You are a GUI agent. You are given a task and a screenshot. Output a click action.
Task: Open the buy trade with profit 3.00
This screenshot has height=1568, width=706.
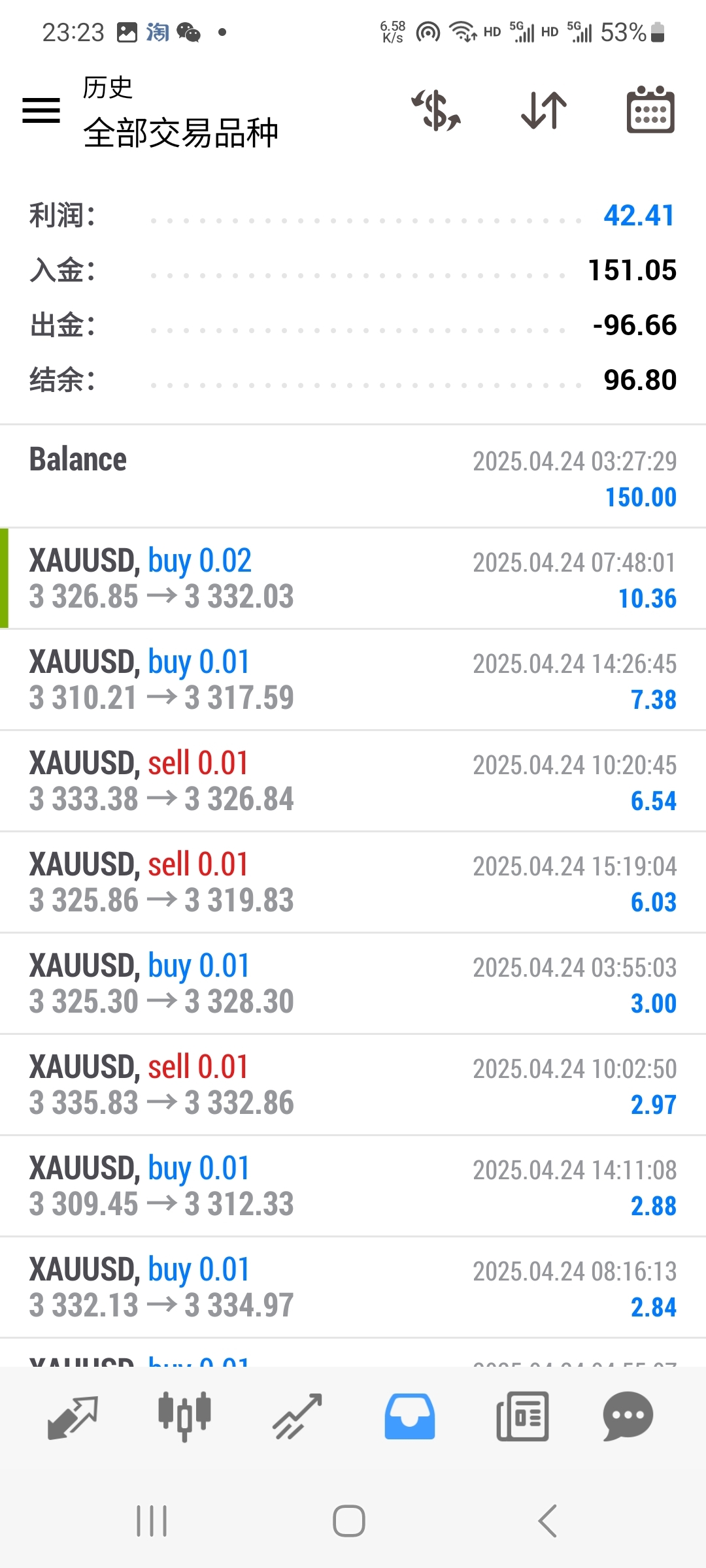coord(353,984)
